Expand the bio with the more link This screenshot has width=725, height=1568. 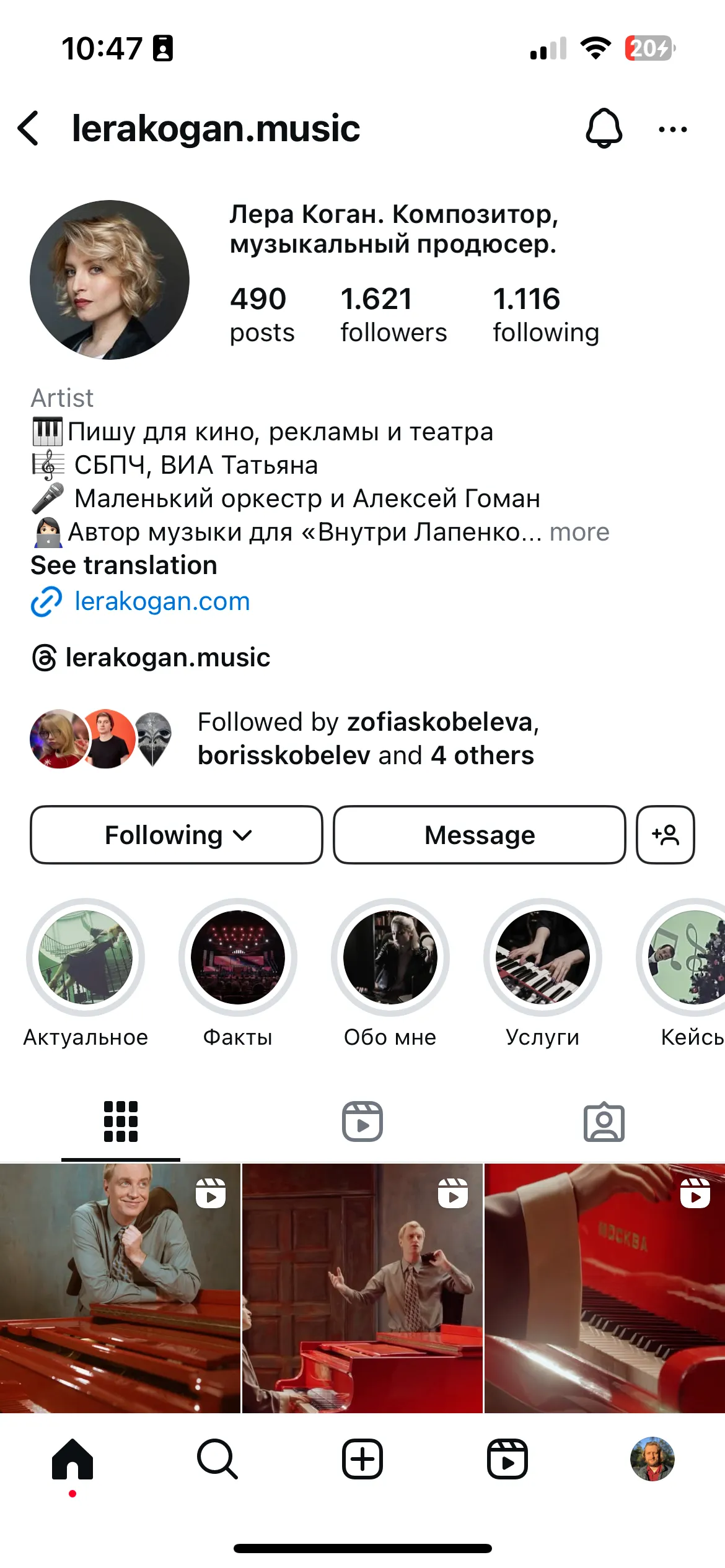(x=579, y=532)
